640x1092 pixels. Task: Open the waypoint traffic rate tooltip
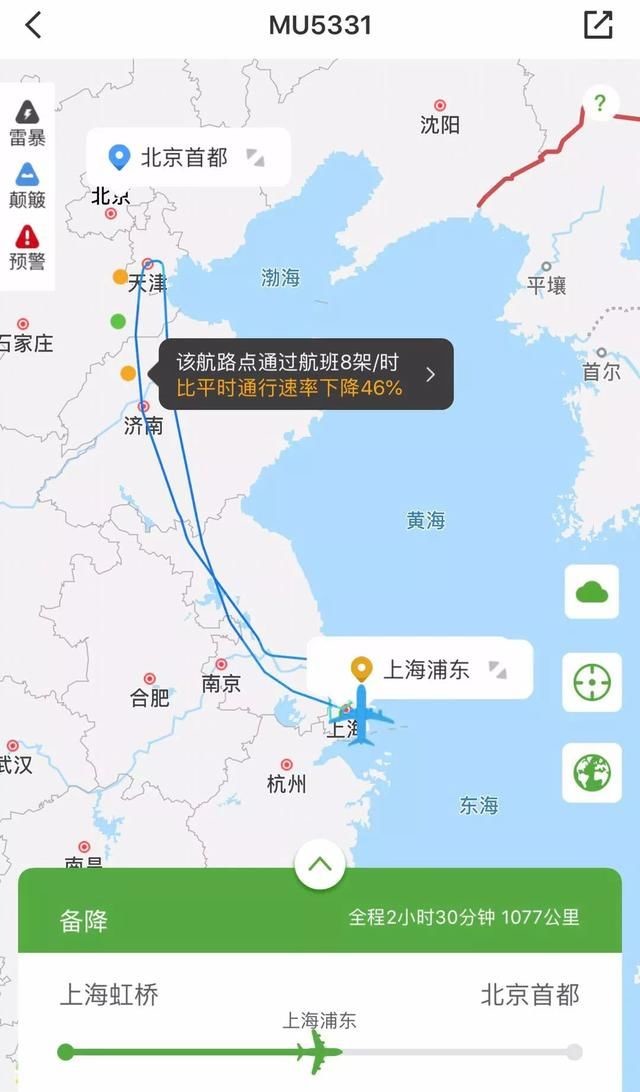pyautogui.click(x=305, y=374)
